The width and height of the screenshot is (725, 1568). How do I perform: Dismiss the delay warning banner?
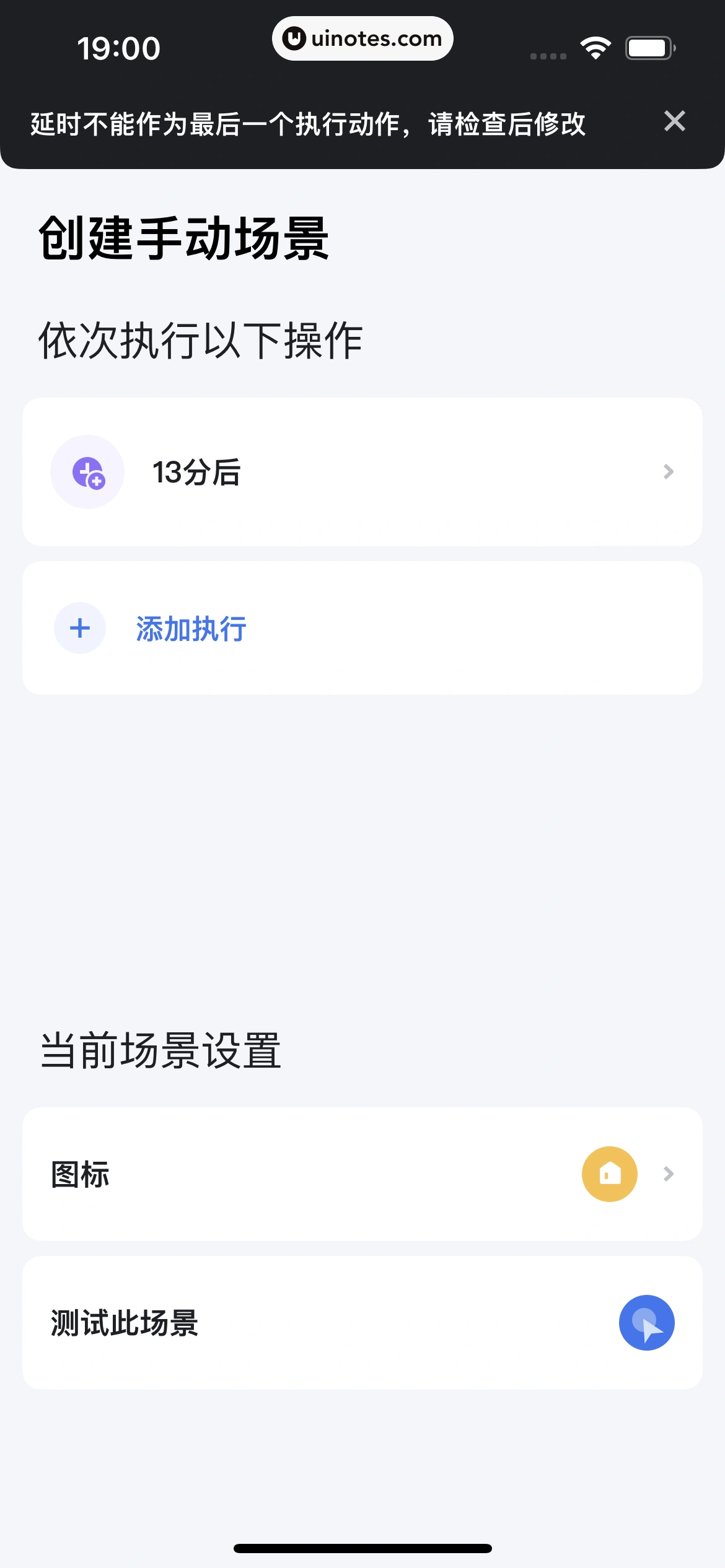coord(674,121)
